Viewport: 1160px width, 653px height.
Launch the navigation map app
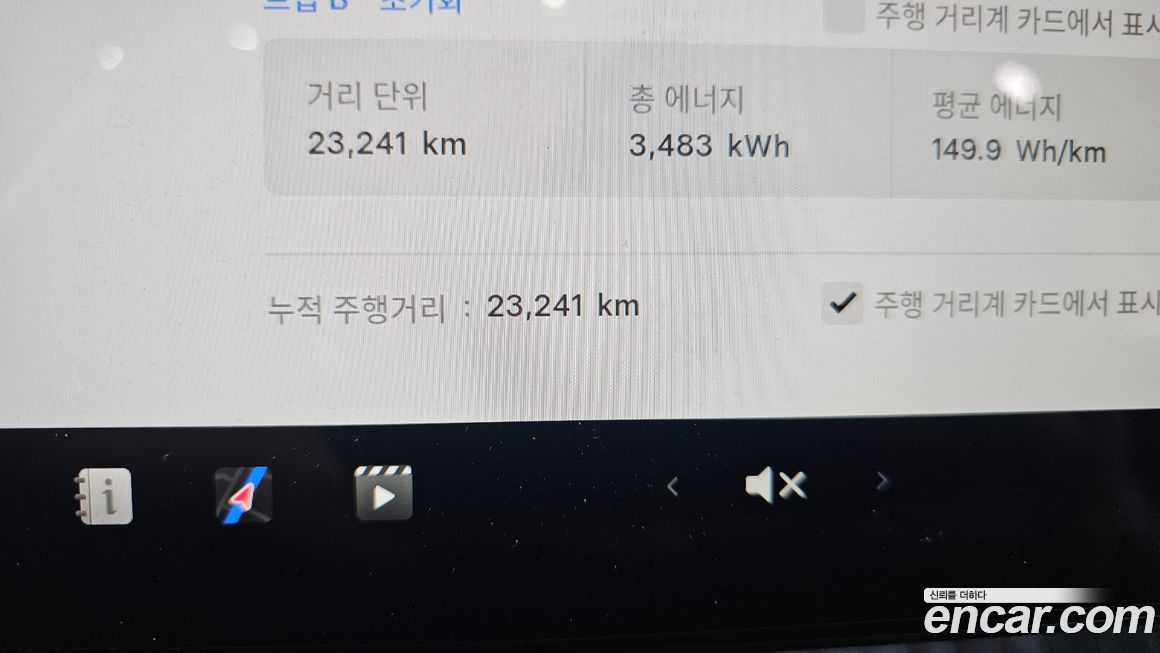(x=243, y=495)
